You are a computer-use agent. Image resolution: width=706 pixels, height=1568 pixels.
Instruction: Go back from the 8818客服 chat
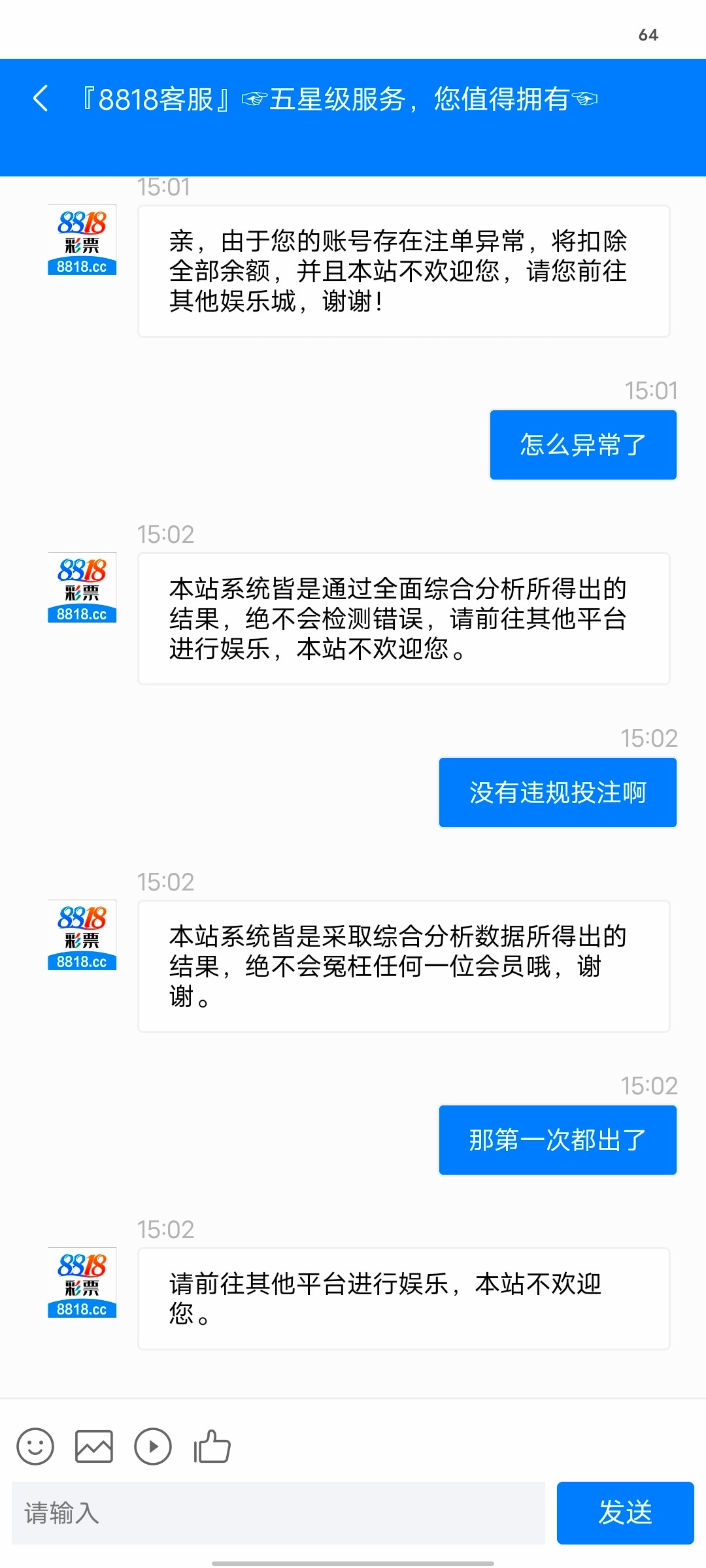coord(41,99)
